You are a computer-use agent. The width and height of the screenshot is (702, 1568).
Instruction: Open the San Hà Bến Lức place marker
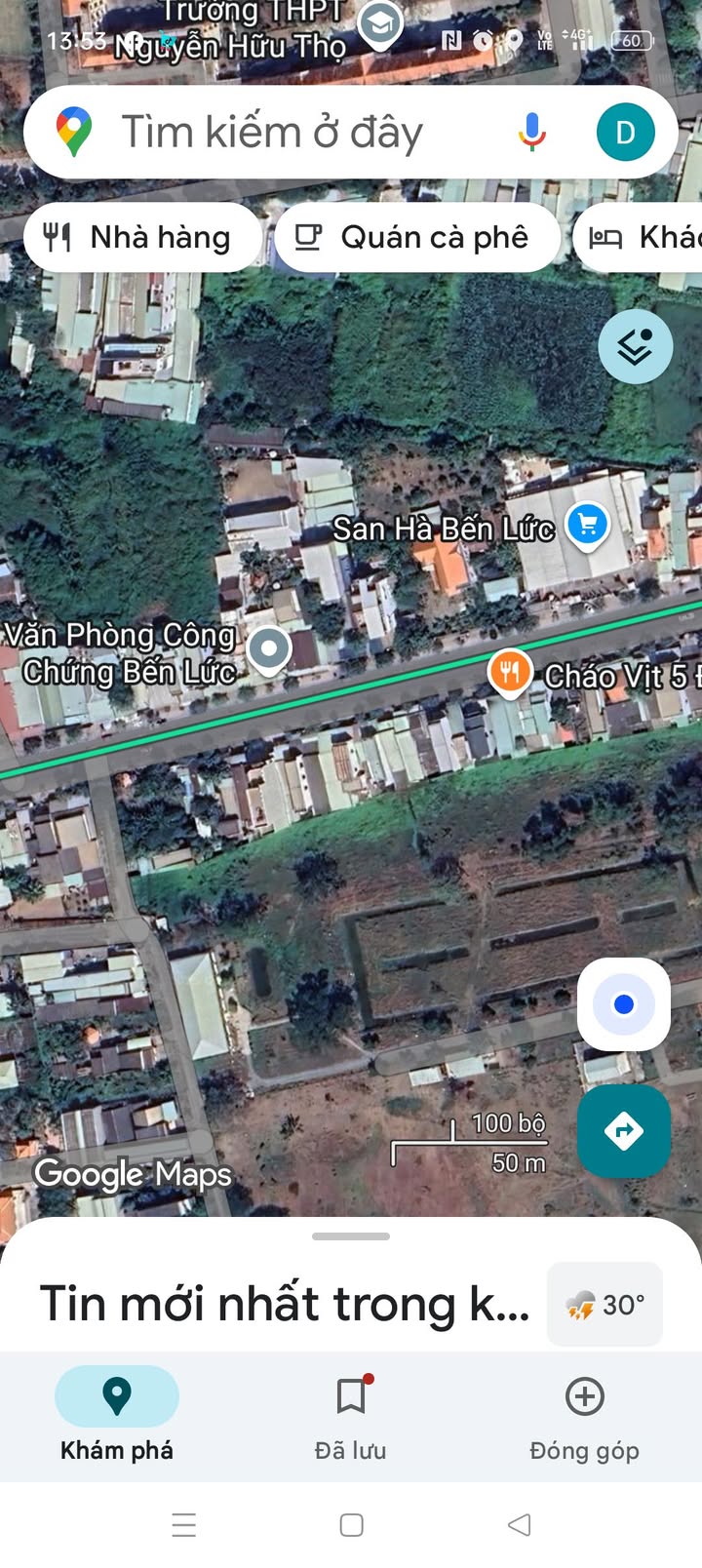[x=587, y=525]
